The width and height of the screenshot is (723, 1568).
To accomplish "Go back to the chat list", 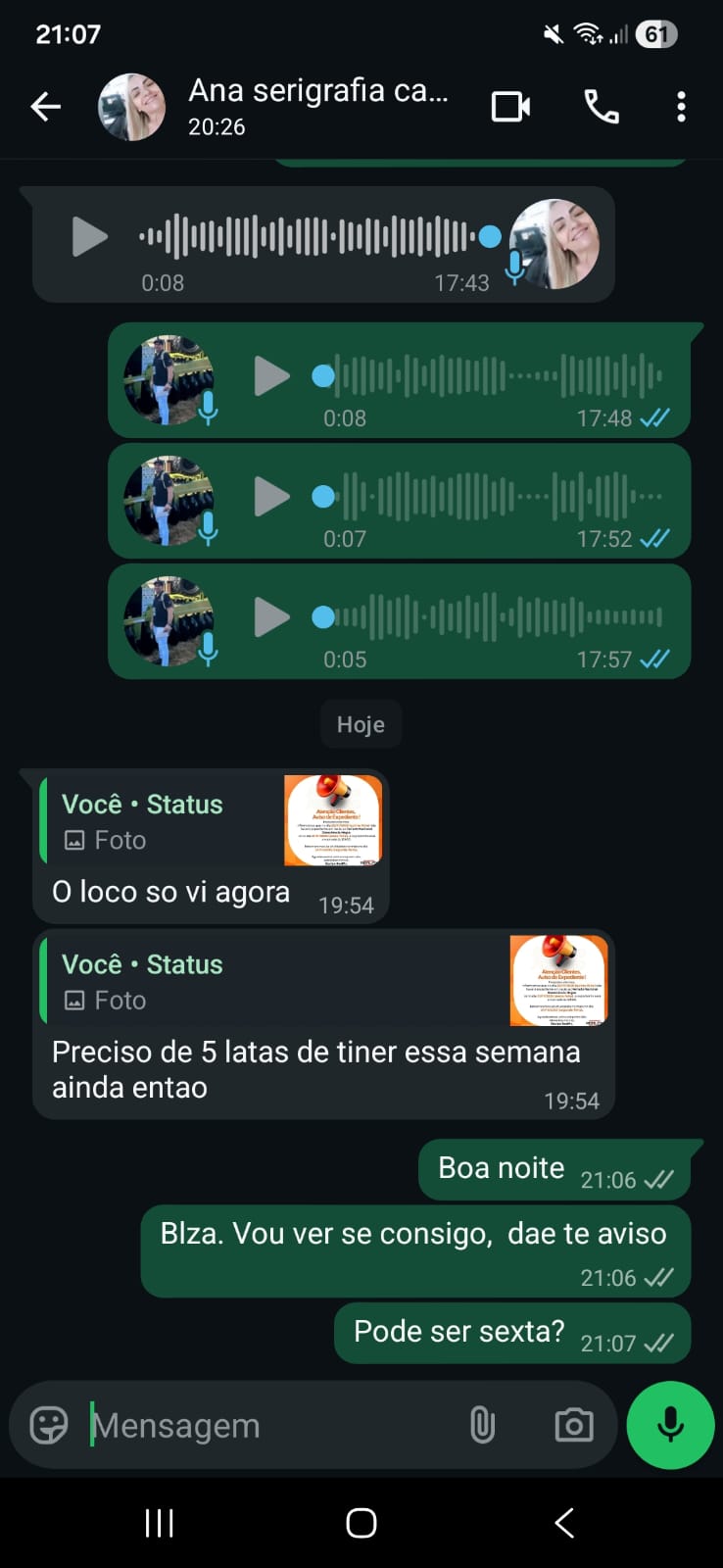I will (45, 107).
